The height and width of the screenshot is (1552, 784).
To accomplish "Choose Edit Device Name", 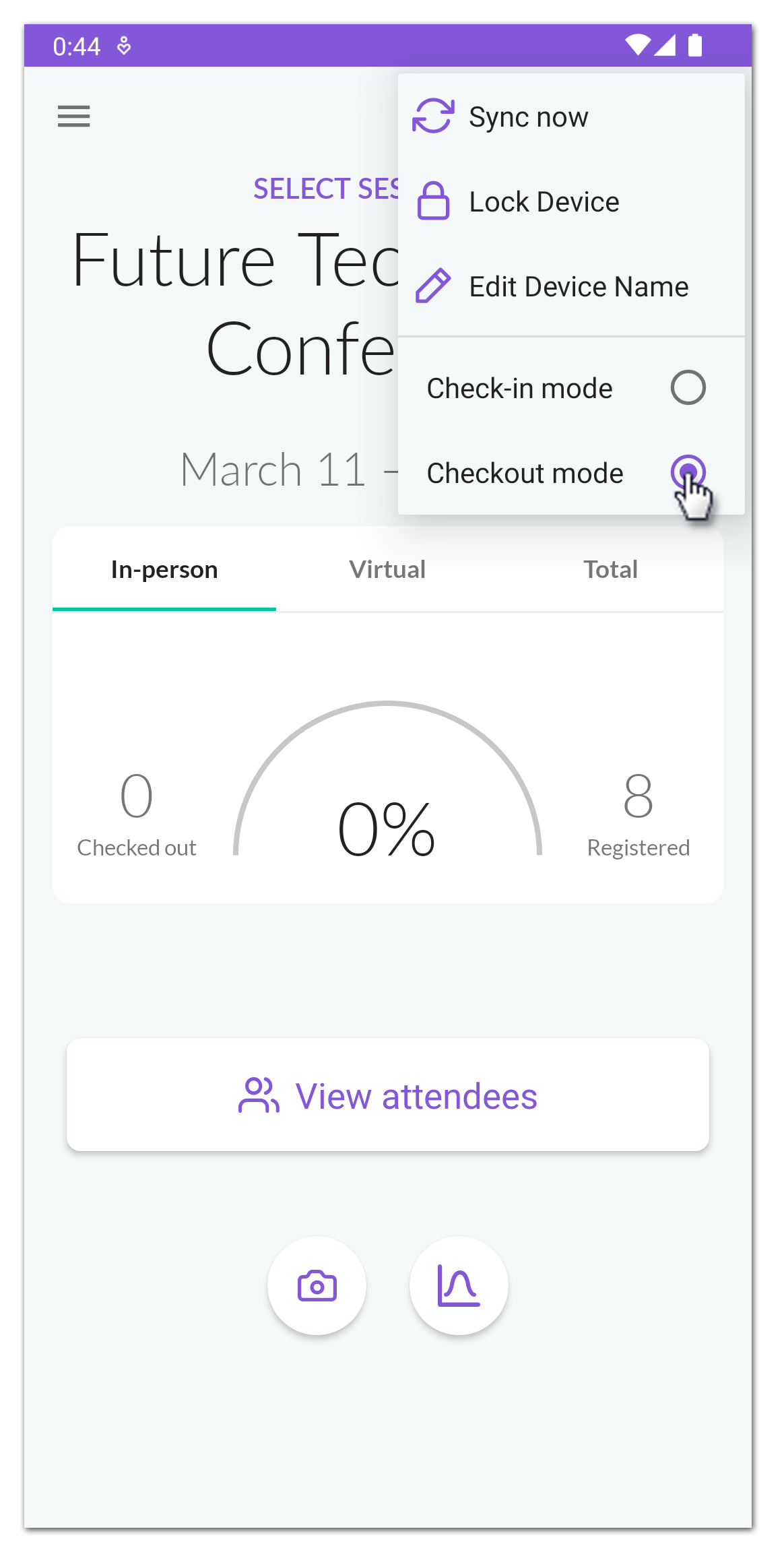I will coord(571,286).
